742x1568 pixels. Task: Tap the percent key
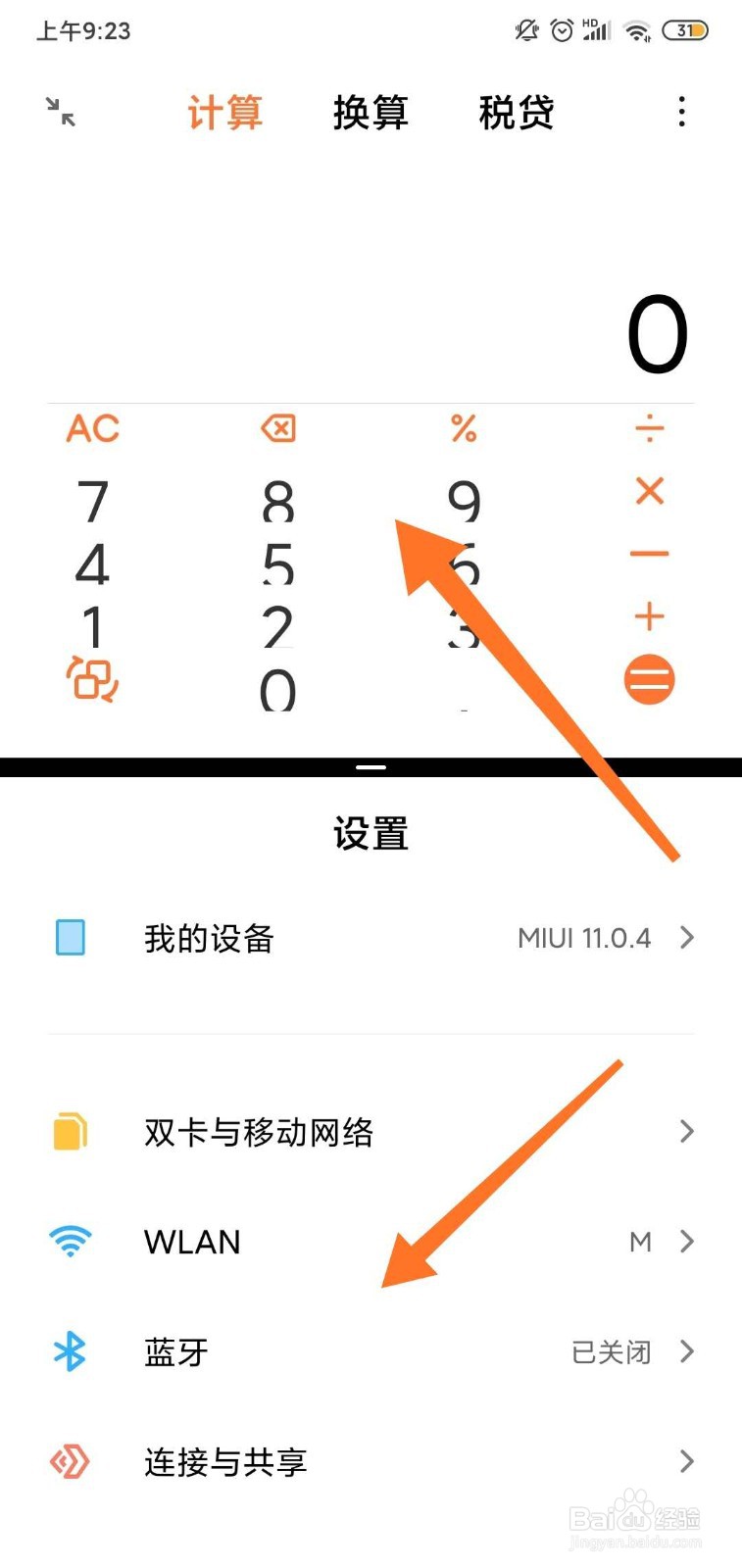pos(464,428)
